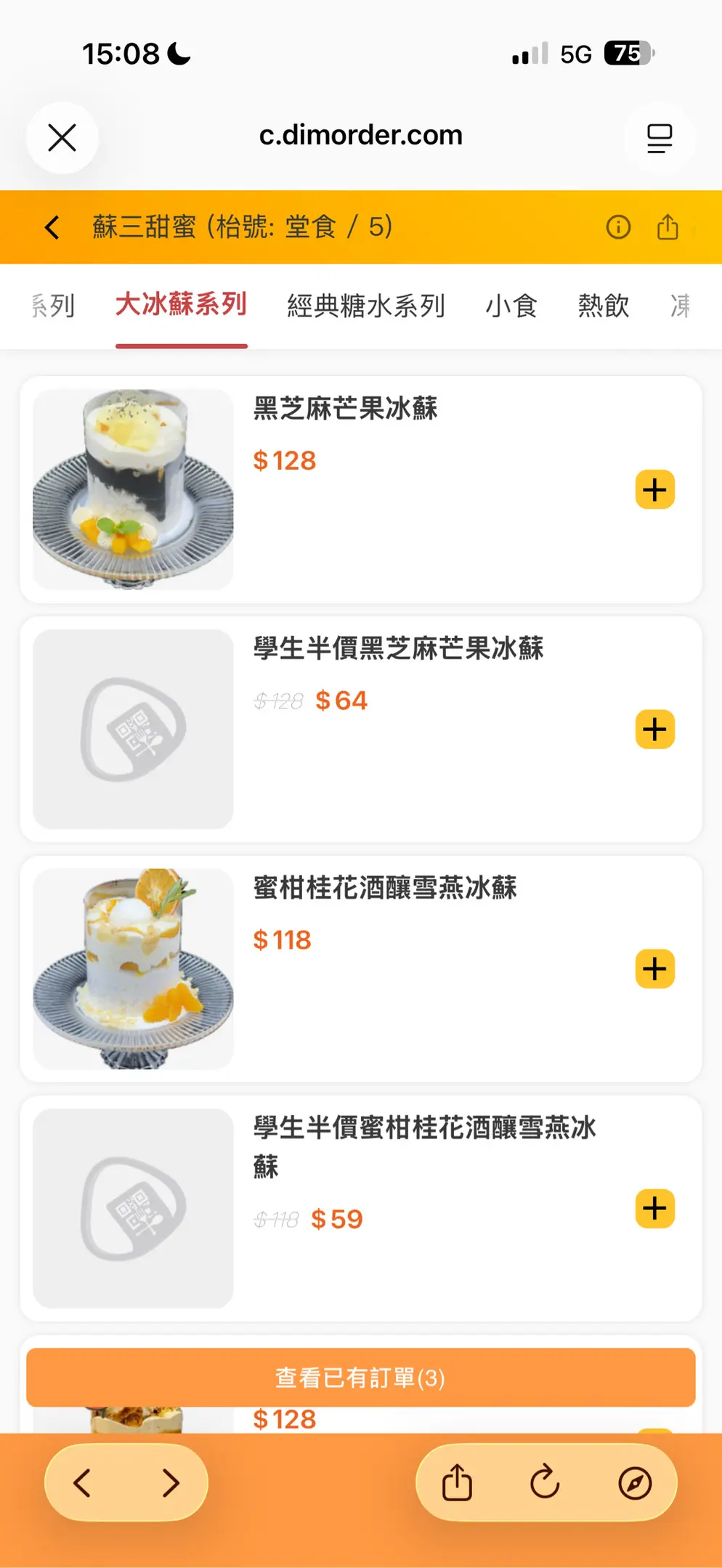Screen dimensions: 722x1568
Task: Share the restaurant from the orange header
Action: point(668,227)
